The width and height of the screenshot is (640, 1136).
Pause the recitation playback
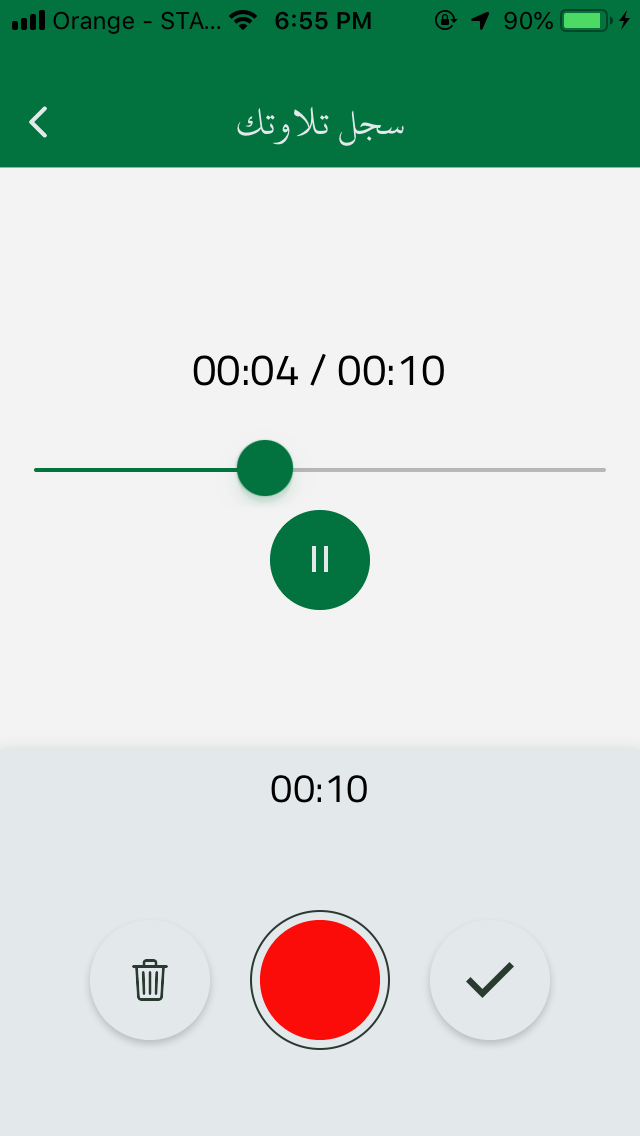tap(320, 559)
